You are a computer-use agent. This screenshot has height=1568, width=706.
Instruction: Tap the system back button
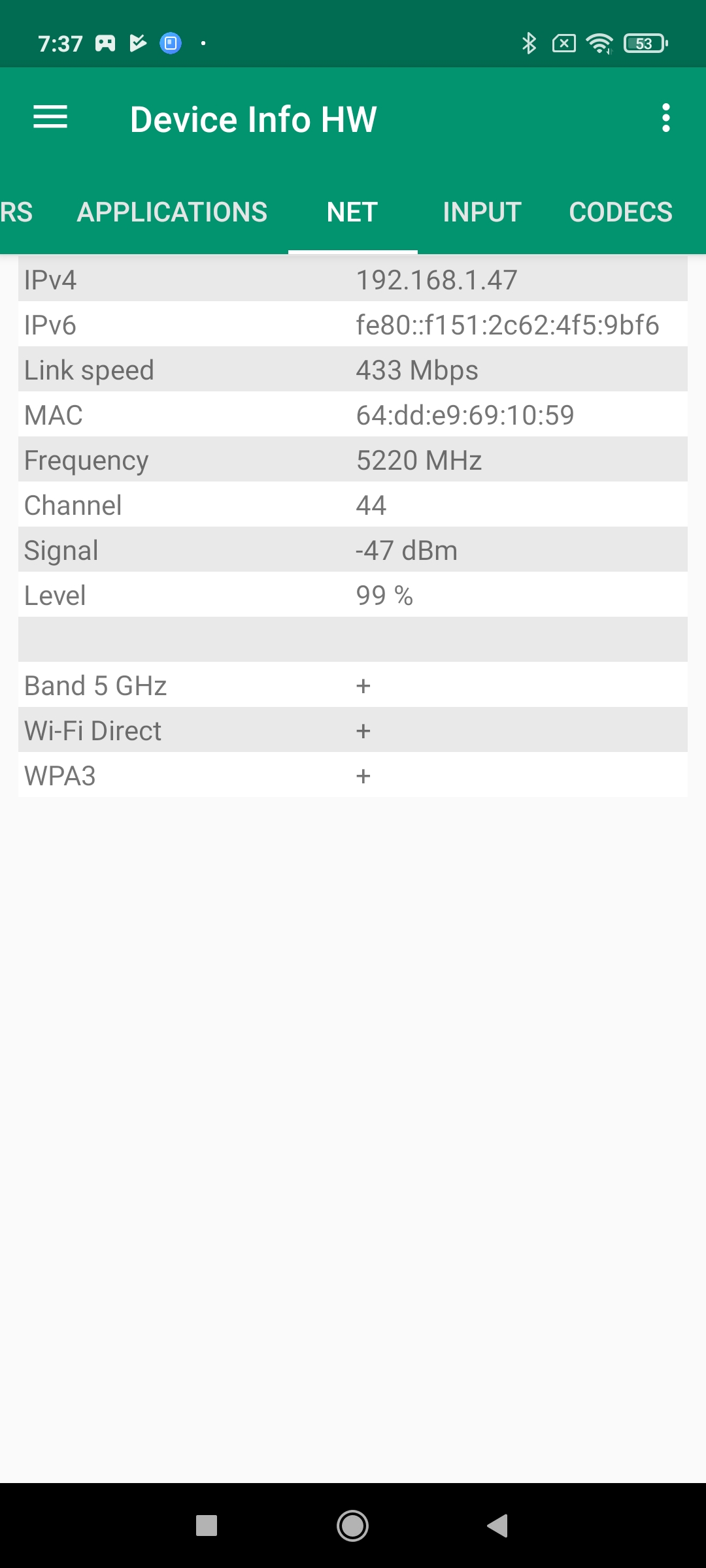click(497, 1526)
